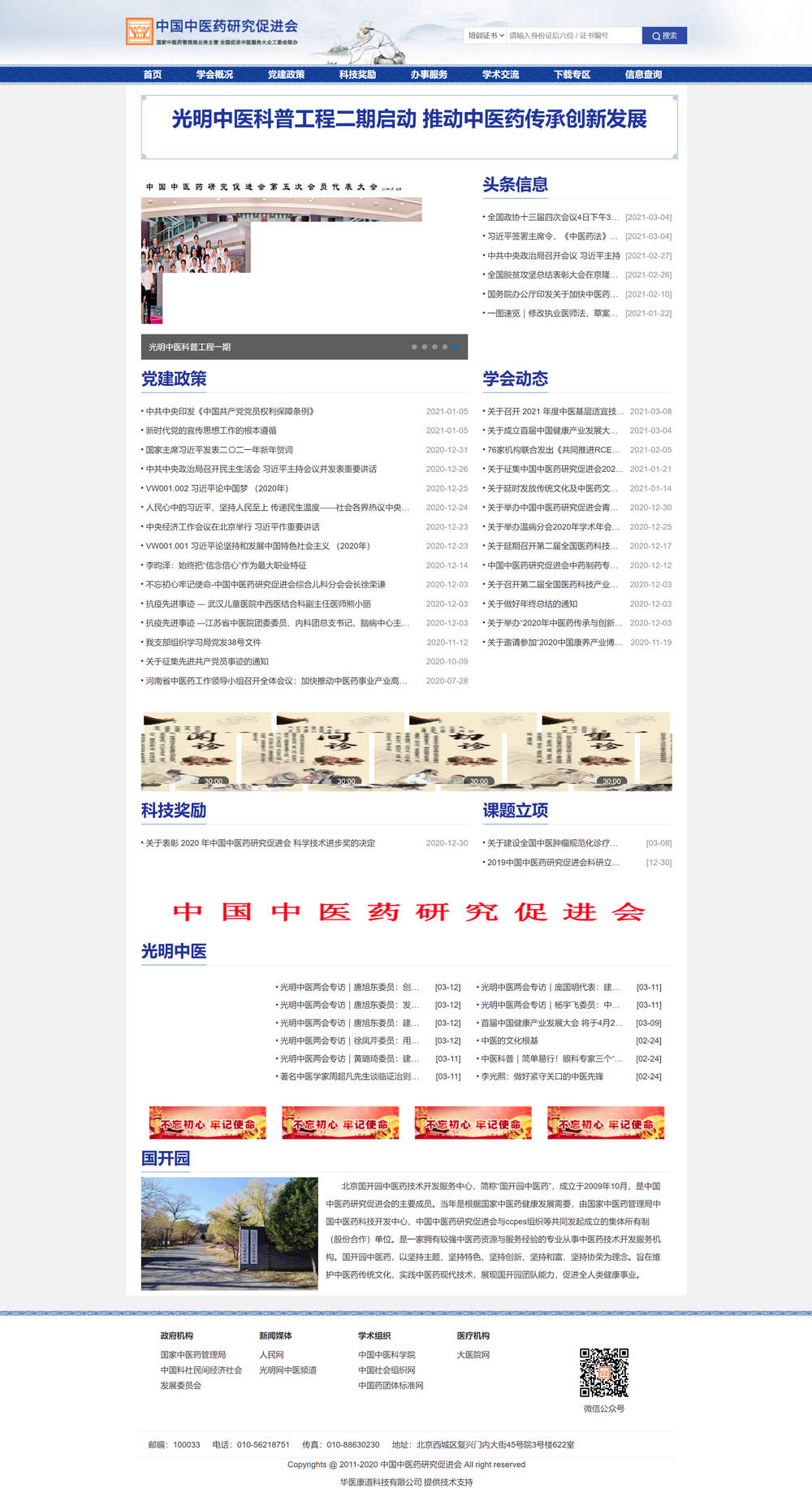Open the 科技奖励 navigation item
This screenshot has height=1506, width=812.
[357, 75]
